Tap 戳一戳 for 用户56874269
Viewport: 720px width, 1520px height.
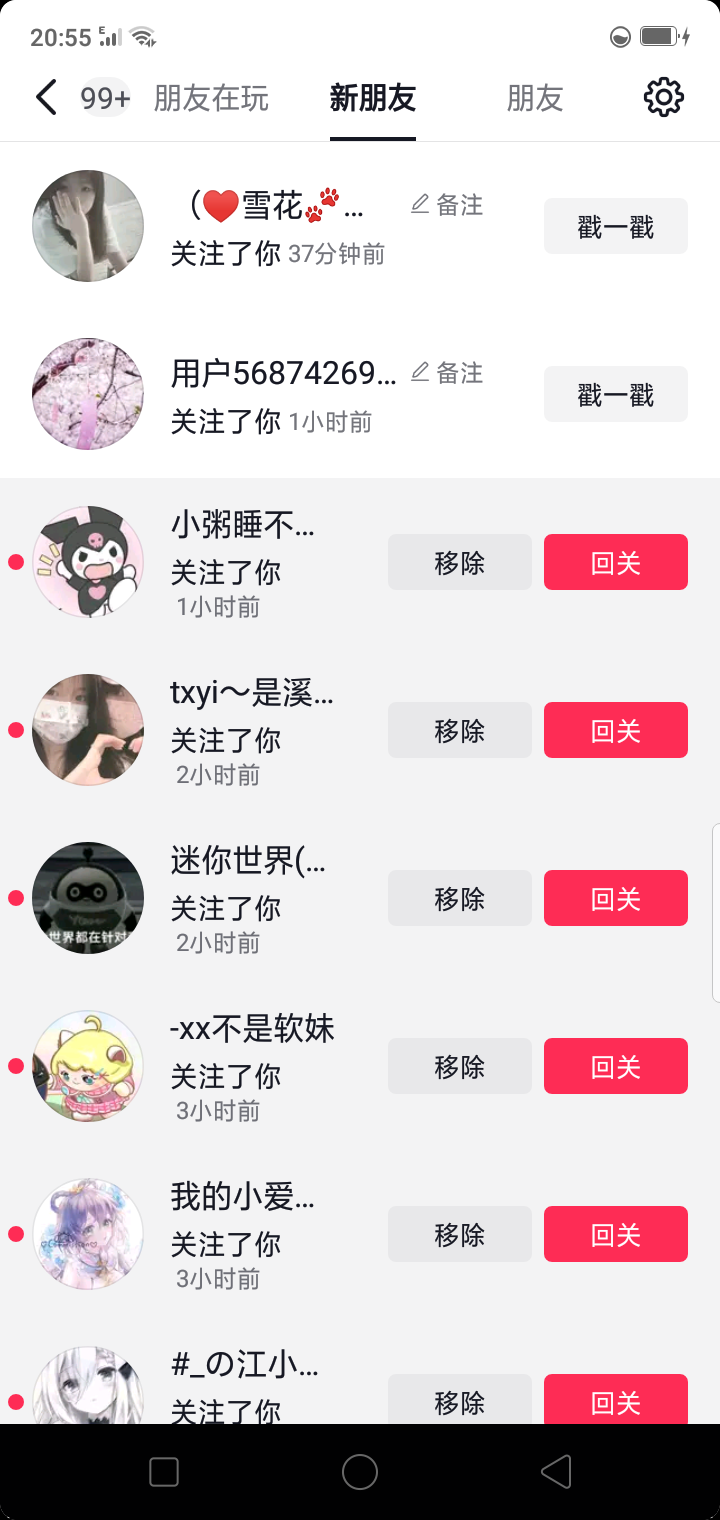(615, 395)
